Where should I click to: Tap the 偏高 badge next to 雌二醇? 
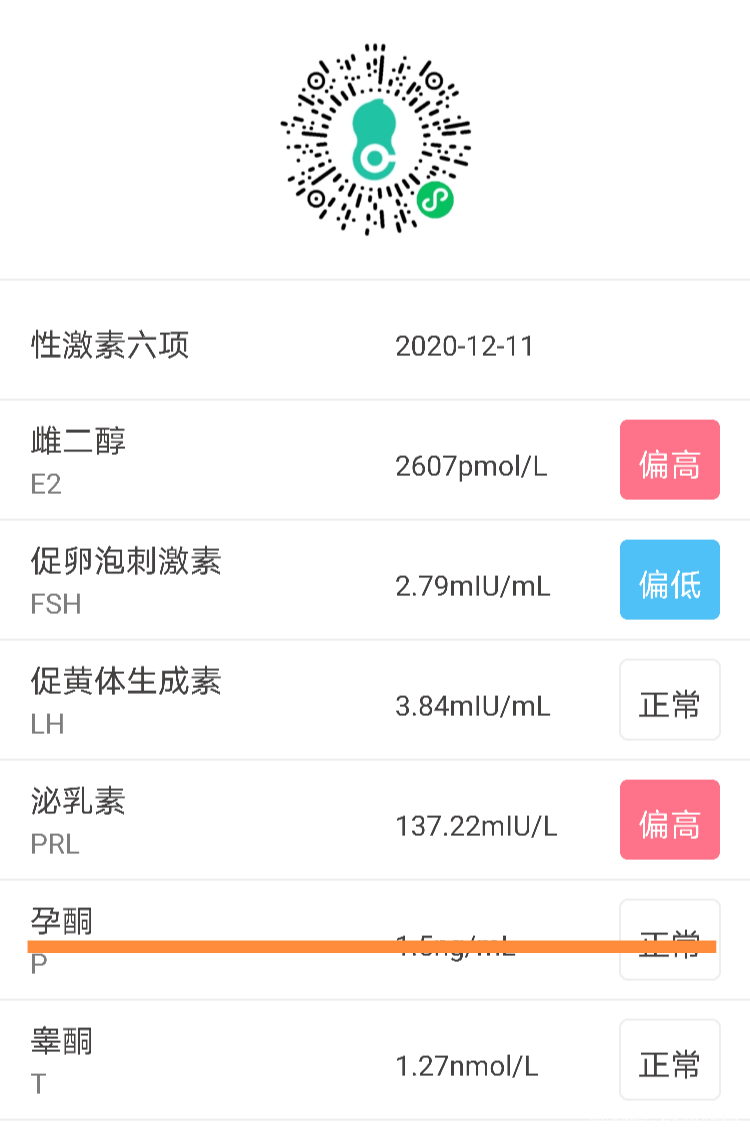click(669, 459)
